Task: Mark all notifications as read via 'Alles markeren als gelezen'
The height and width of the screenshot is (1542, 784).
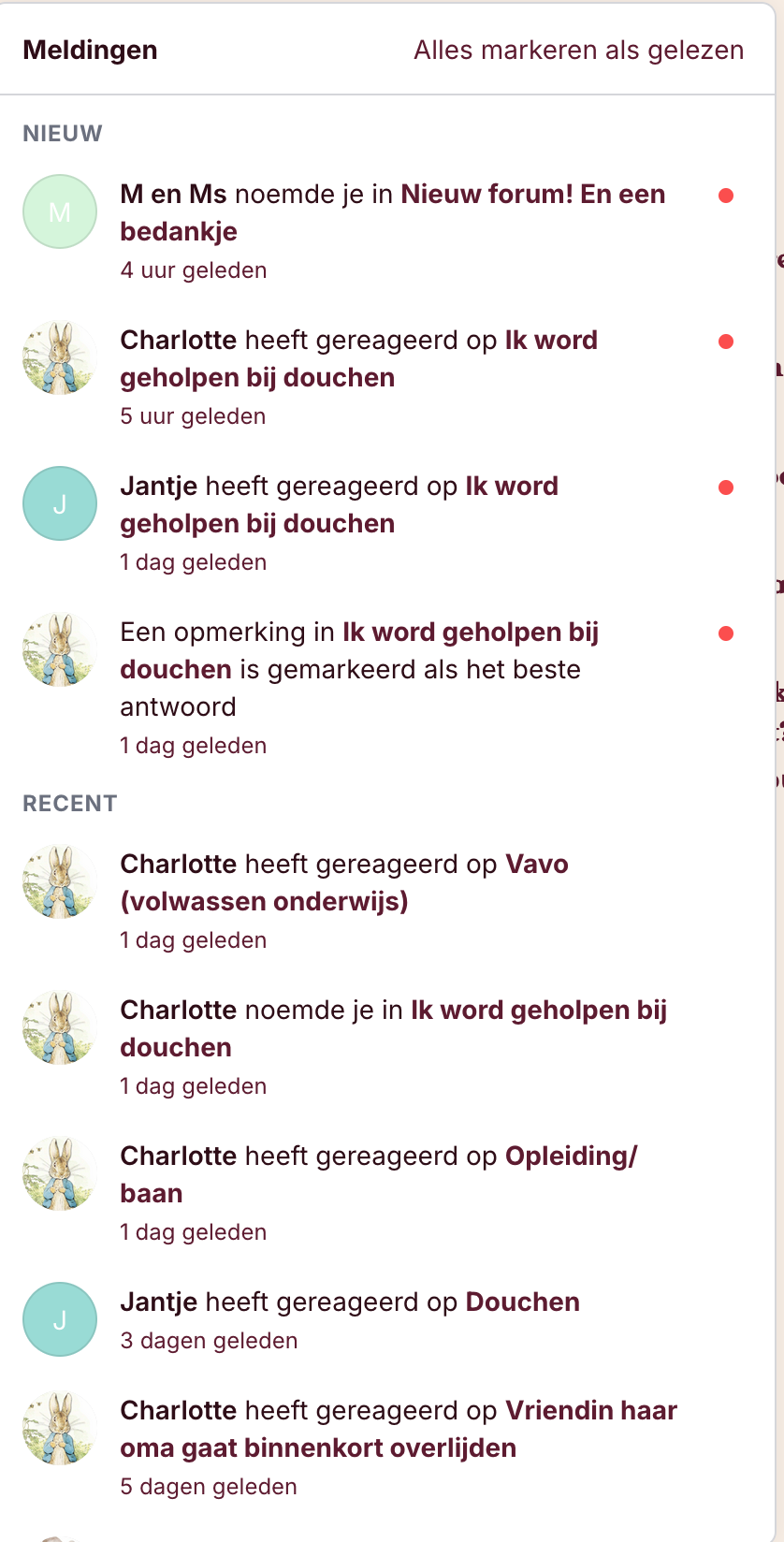Action: [578, 50]
